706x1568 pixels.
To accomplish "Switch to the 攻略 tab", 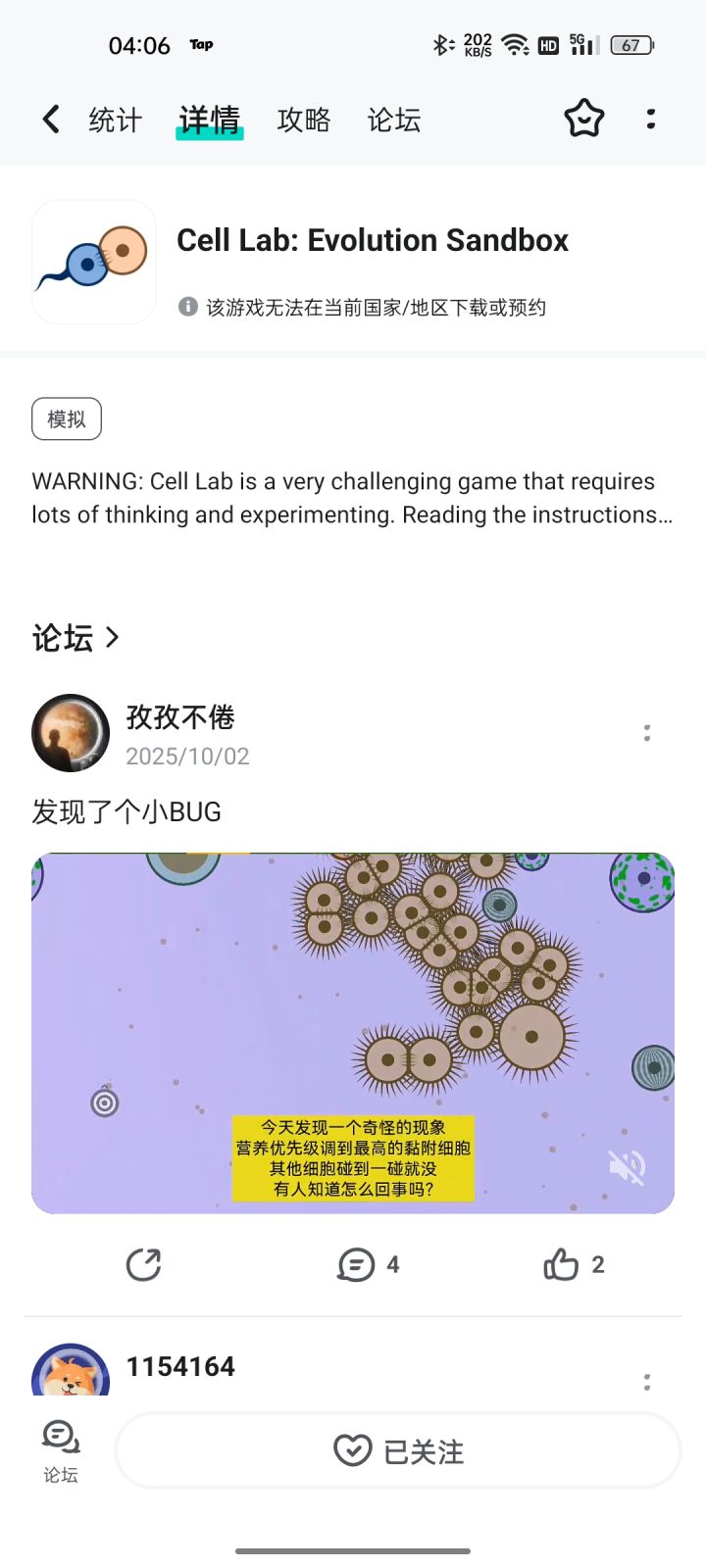I will pyautogui.click(x=304, y=119).
